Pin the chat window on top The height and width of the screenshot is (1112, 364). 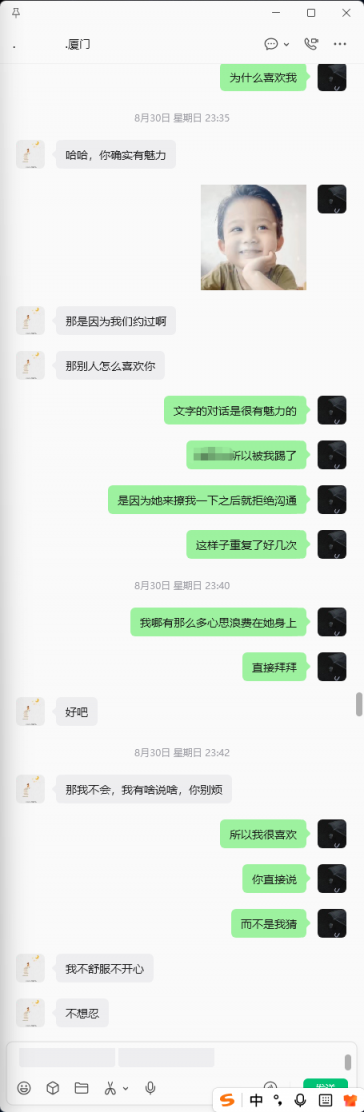pos(16,13)
